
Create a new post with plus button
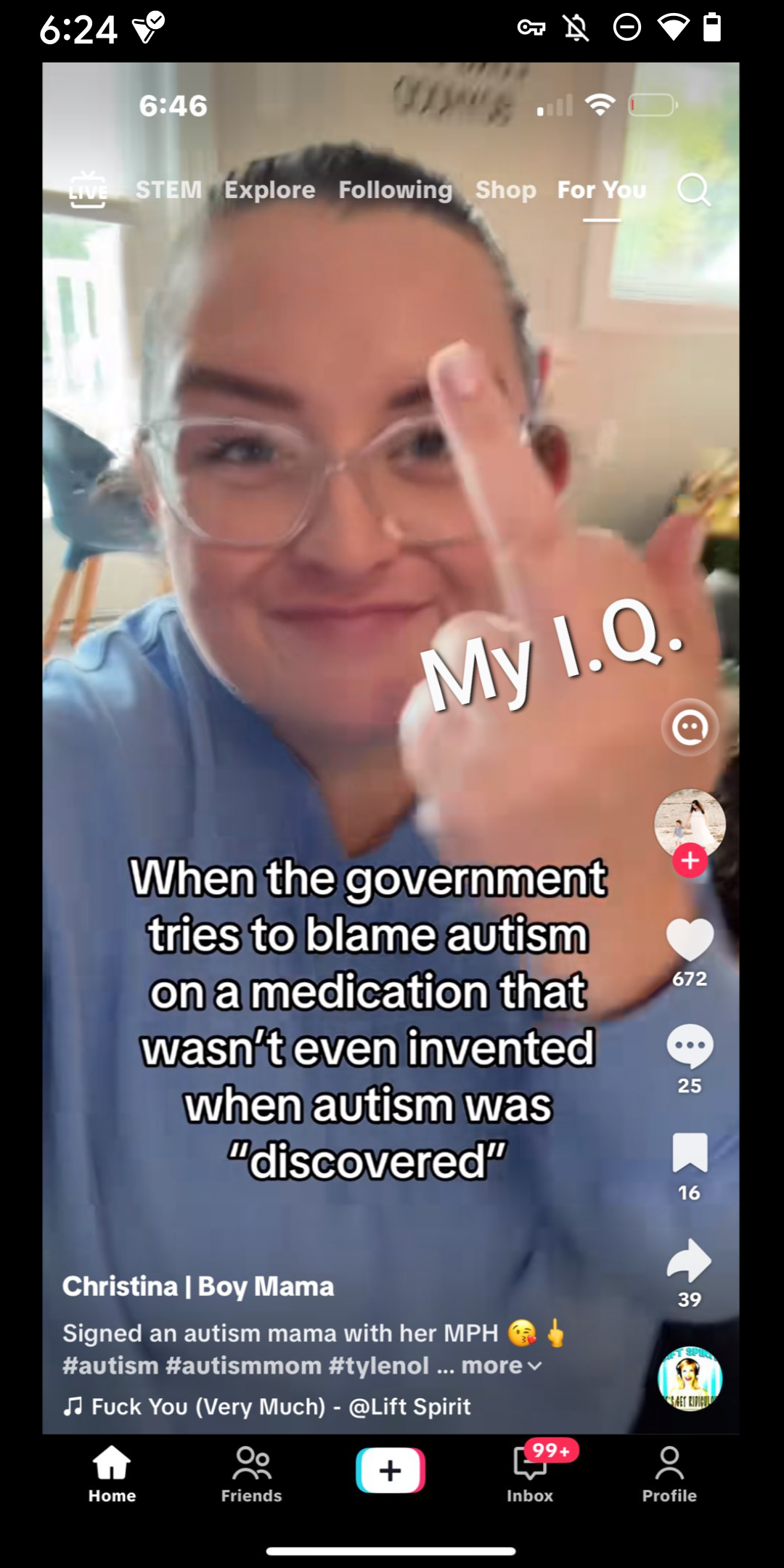pos(391,1471)
